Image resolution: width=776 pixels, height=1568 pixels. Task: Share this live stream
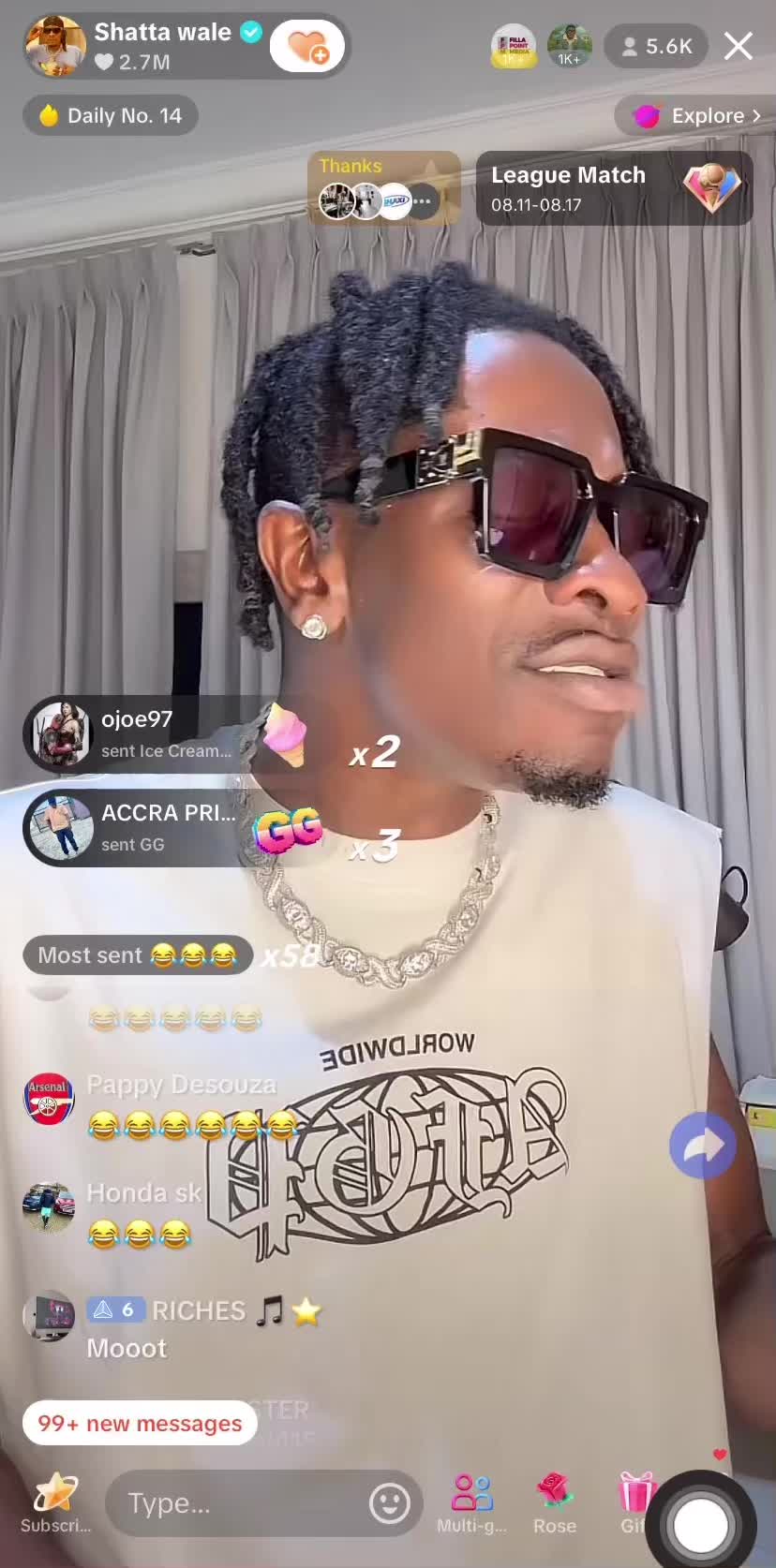click(703, 1146)
